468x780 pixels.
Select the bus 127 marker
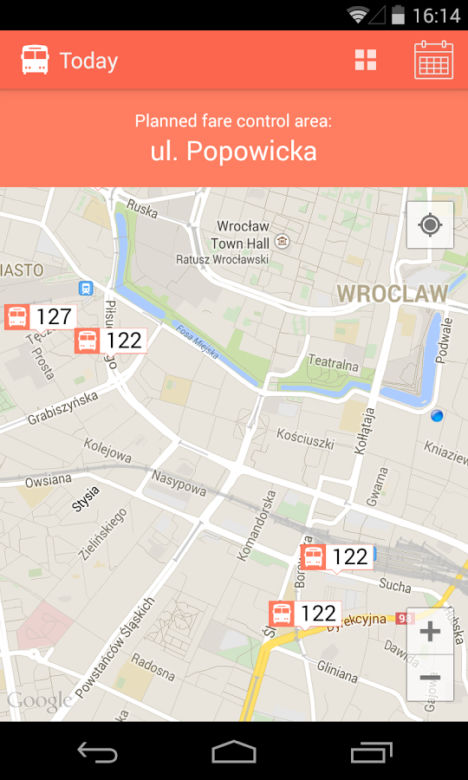41,317
